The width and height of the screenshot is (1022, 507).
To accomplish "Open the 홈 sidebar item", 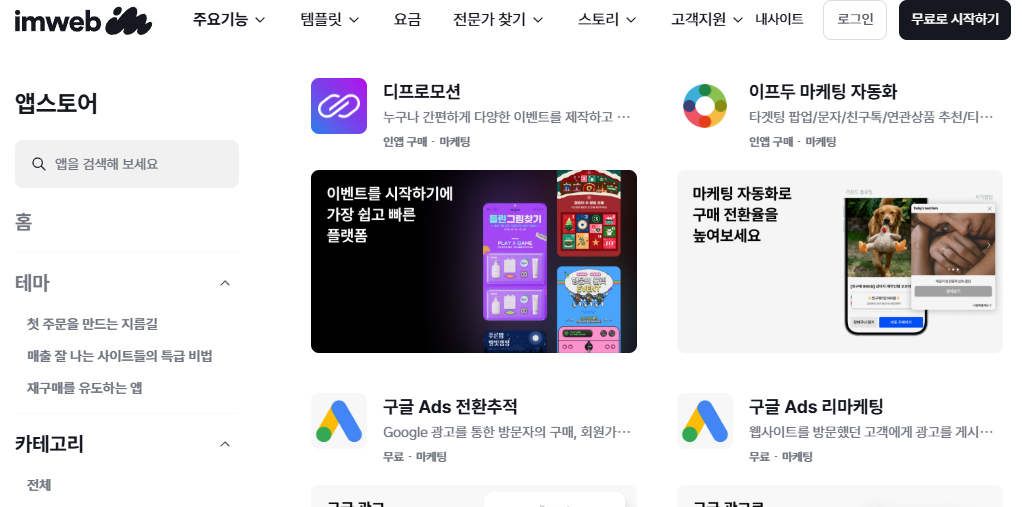I will (24, 222).
